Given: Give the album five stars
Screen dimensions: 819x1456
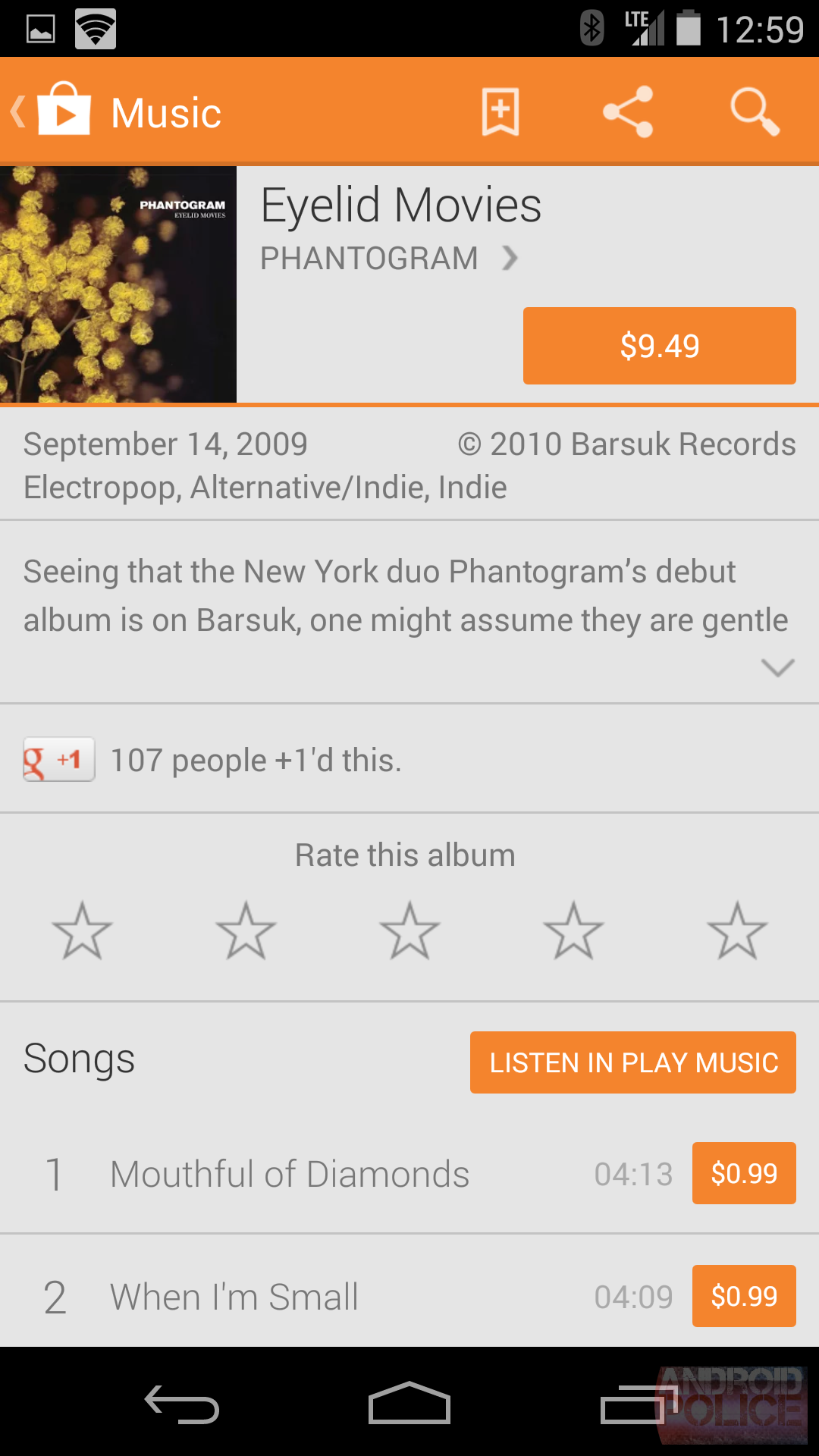Looking at the screenshot, I should point(737,930).
